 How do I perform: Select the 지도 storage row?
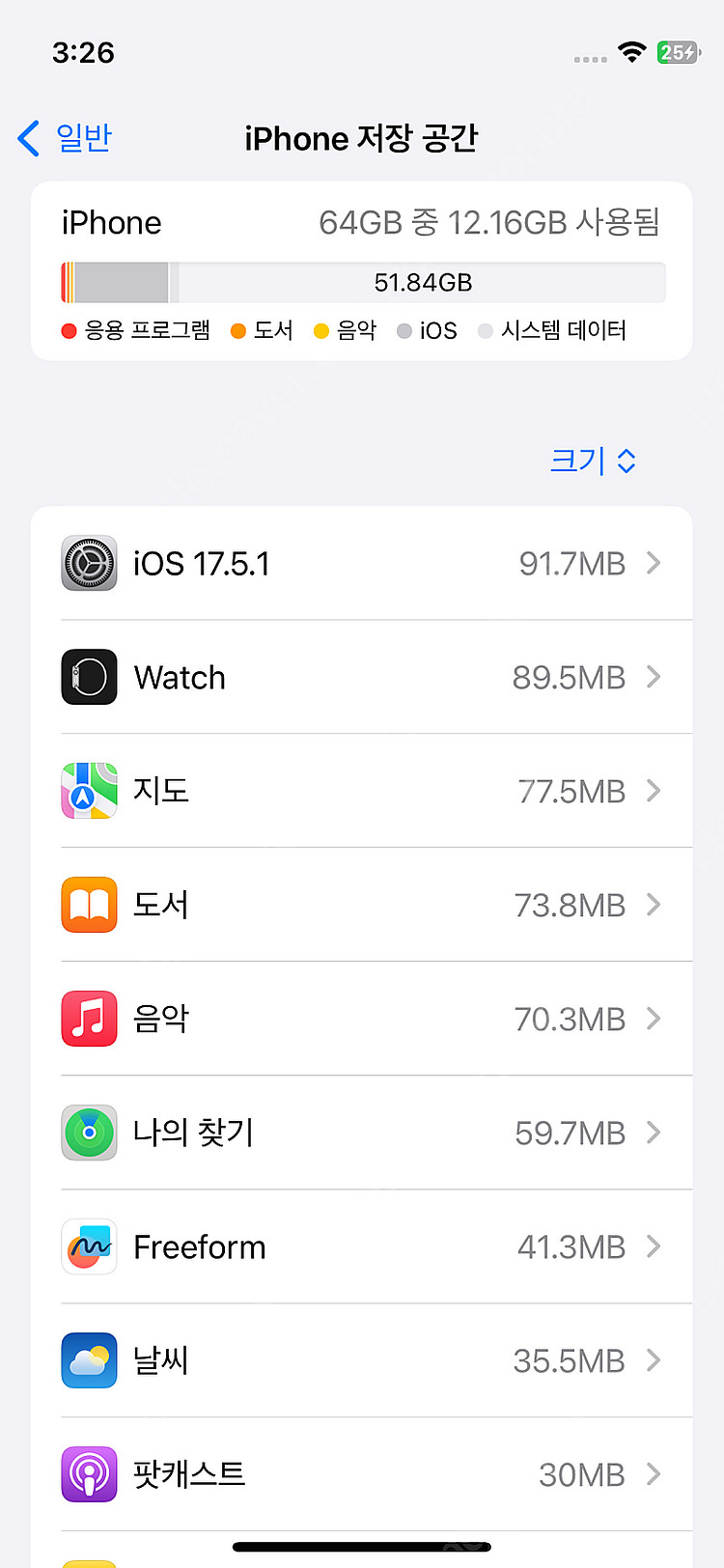[x=362, y=791]
